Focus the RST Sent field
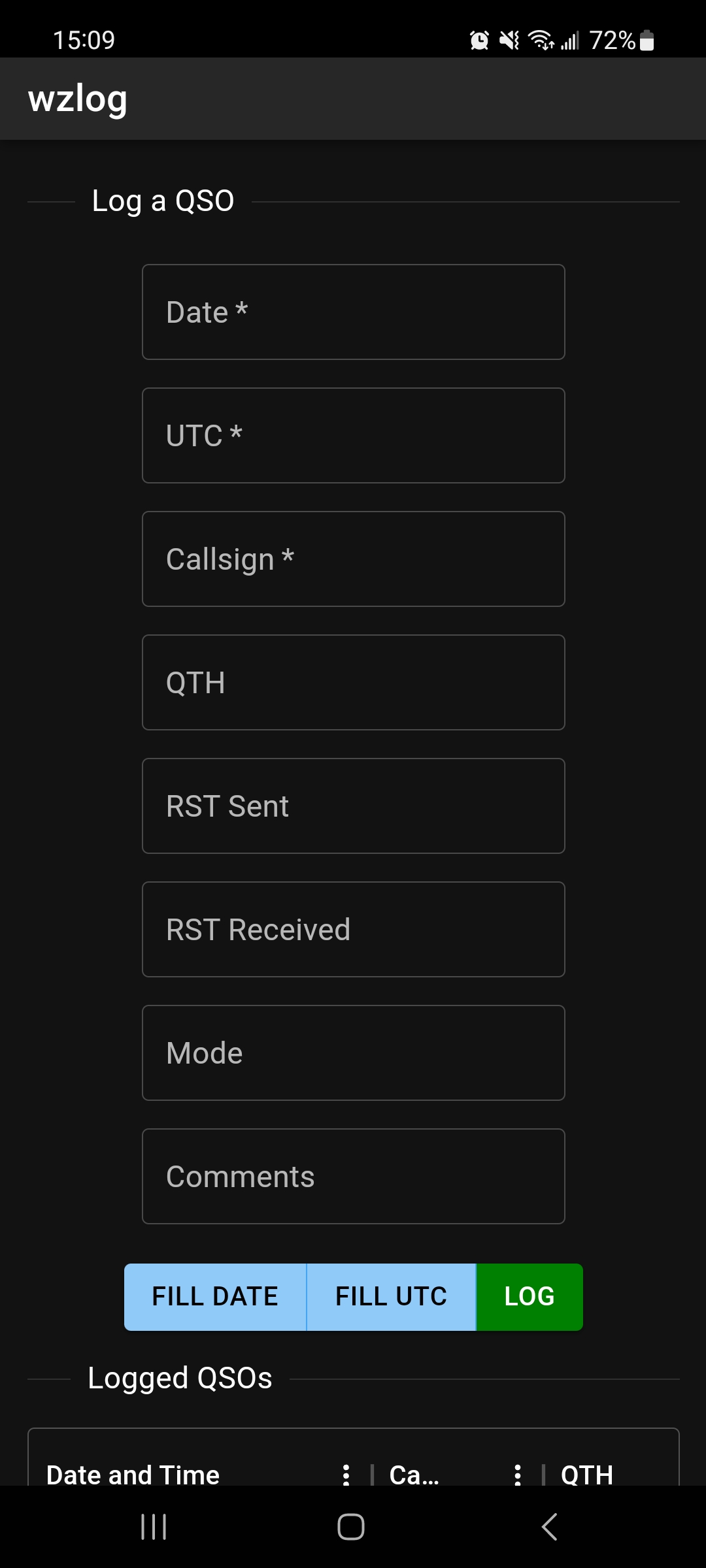Screen dimensions: 706x1568 click(x=353, y=806)
